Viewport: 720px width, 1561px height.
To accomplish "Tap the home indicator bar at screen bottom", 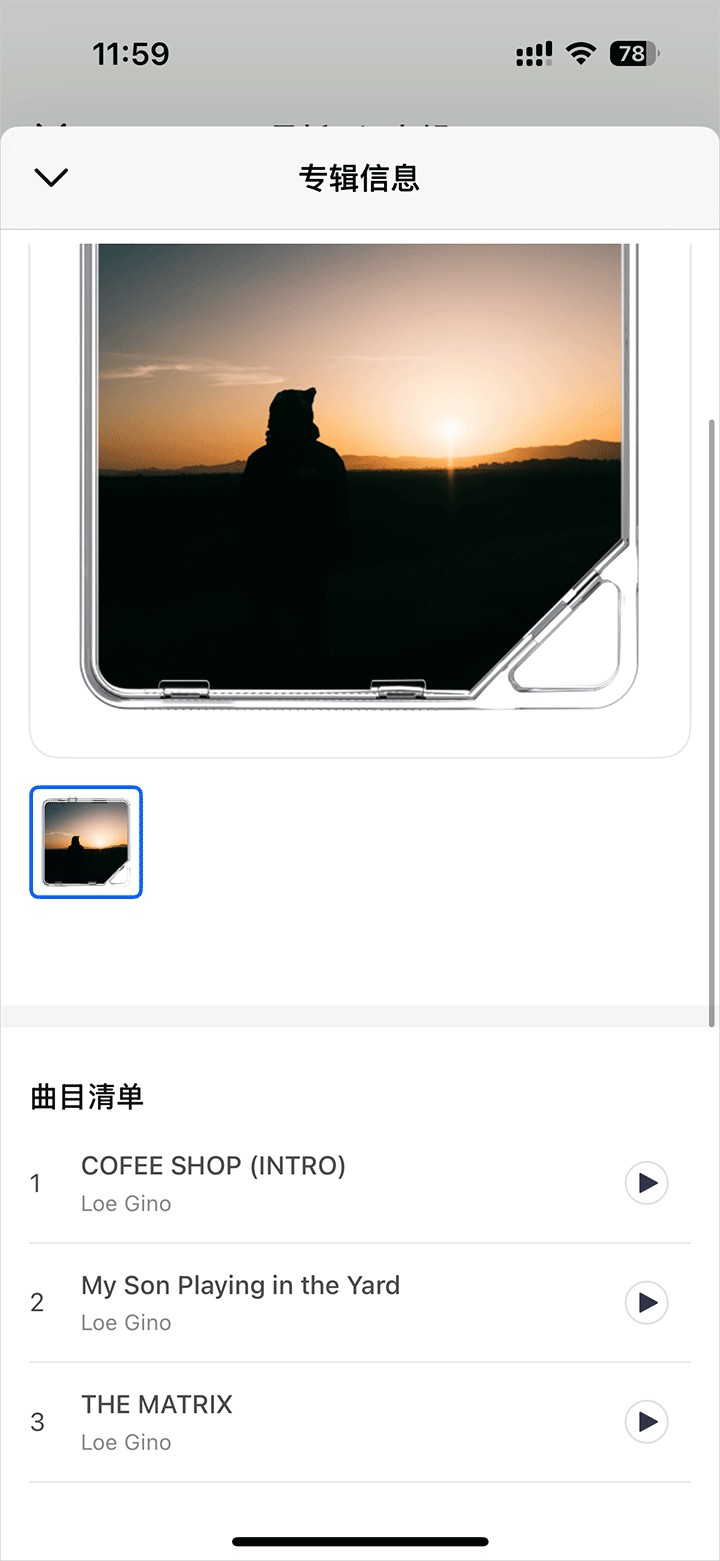I will [359, 1542].
